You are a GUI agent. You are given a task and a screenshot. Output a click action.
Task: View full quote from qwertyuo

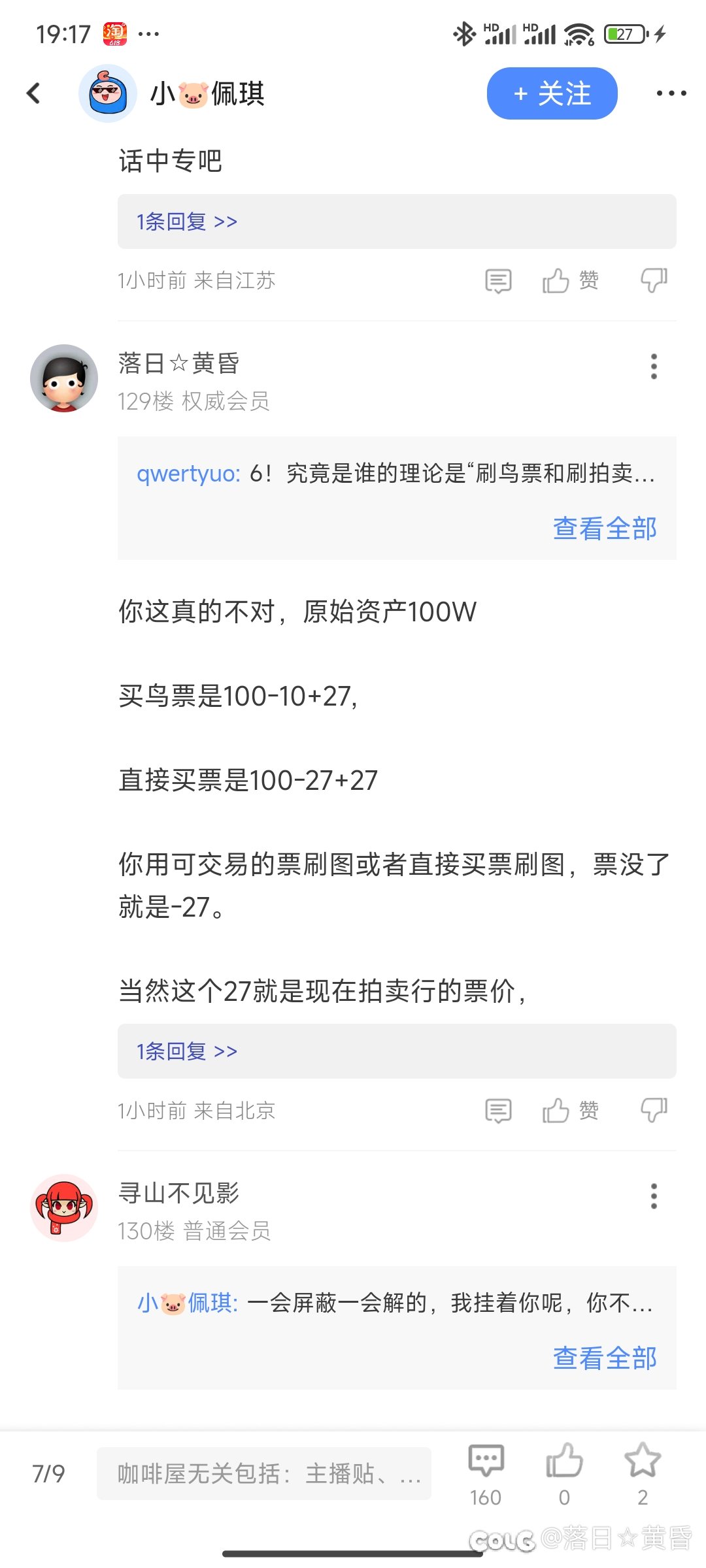605,529
